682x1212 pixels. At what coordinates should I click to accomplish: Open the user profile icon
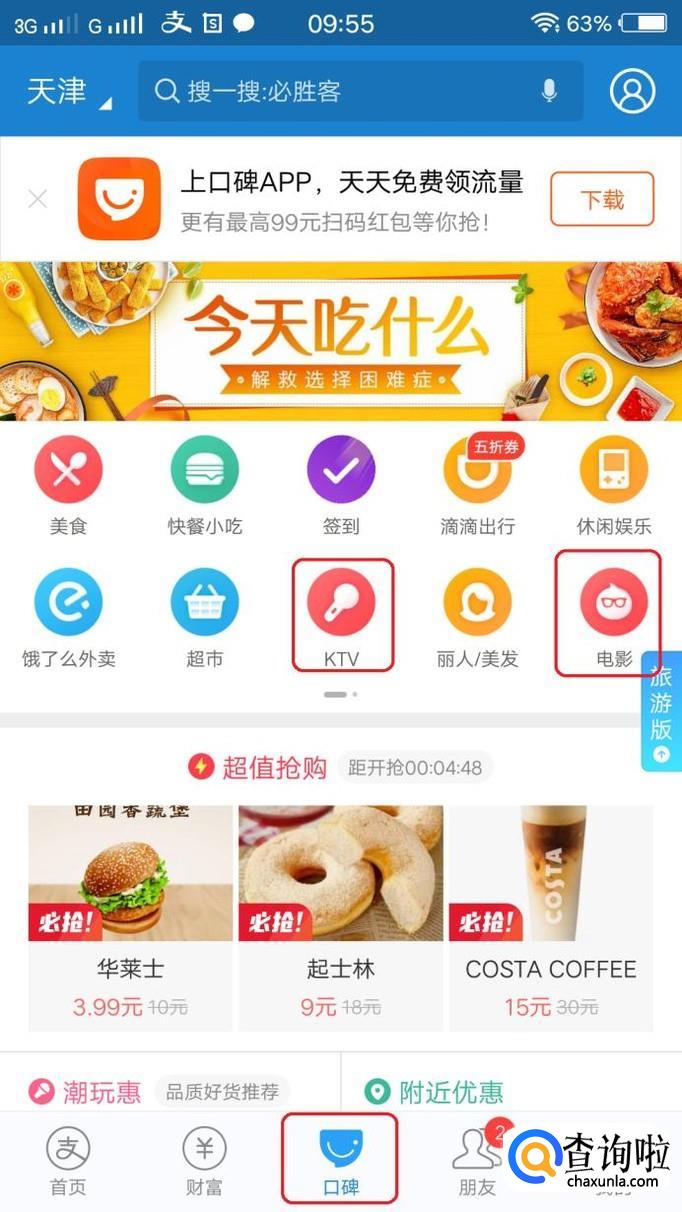(x=632, y=91)
